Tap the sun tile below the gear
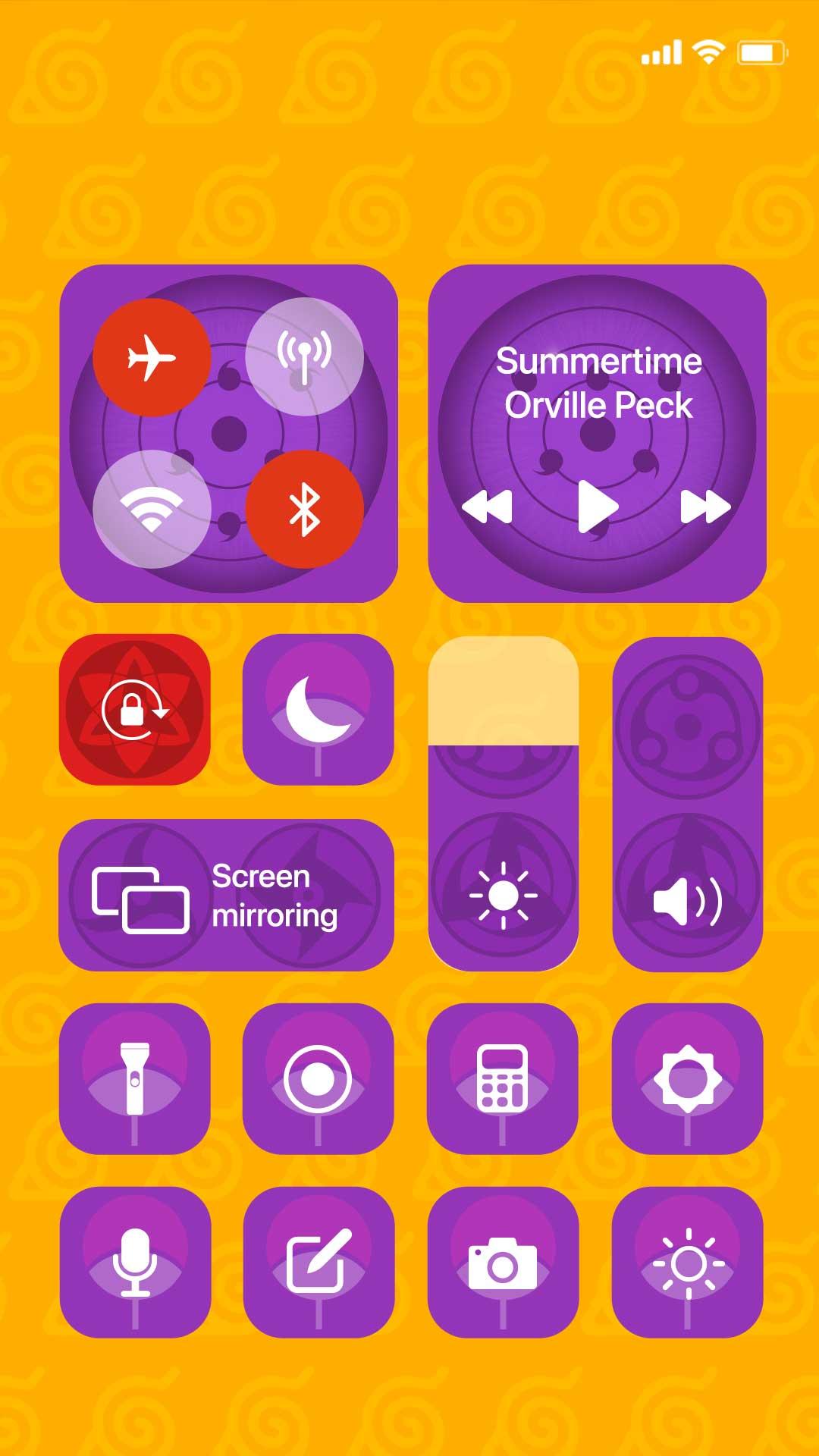819x1456 pixels. pos(688,1263)
